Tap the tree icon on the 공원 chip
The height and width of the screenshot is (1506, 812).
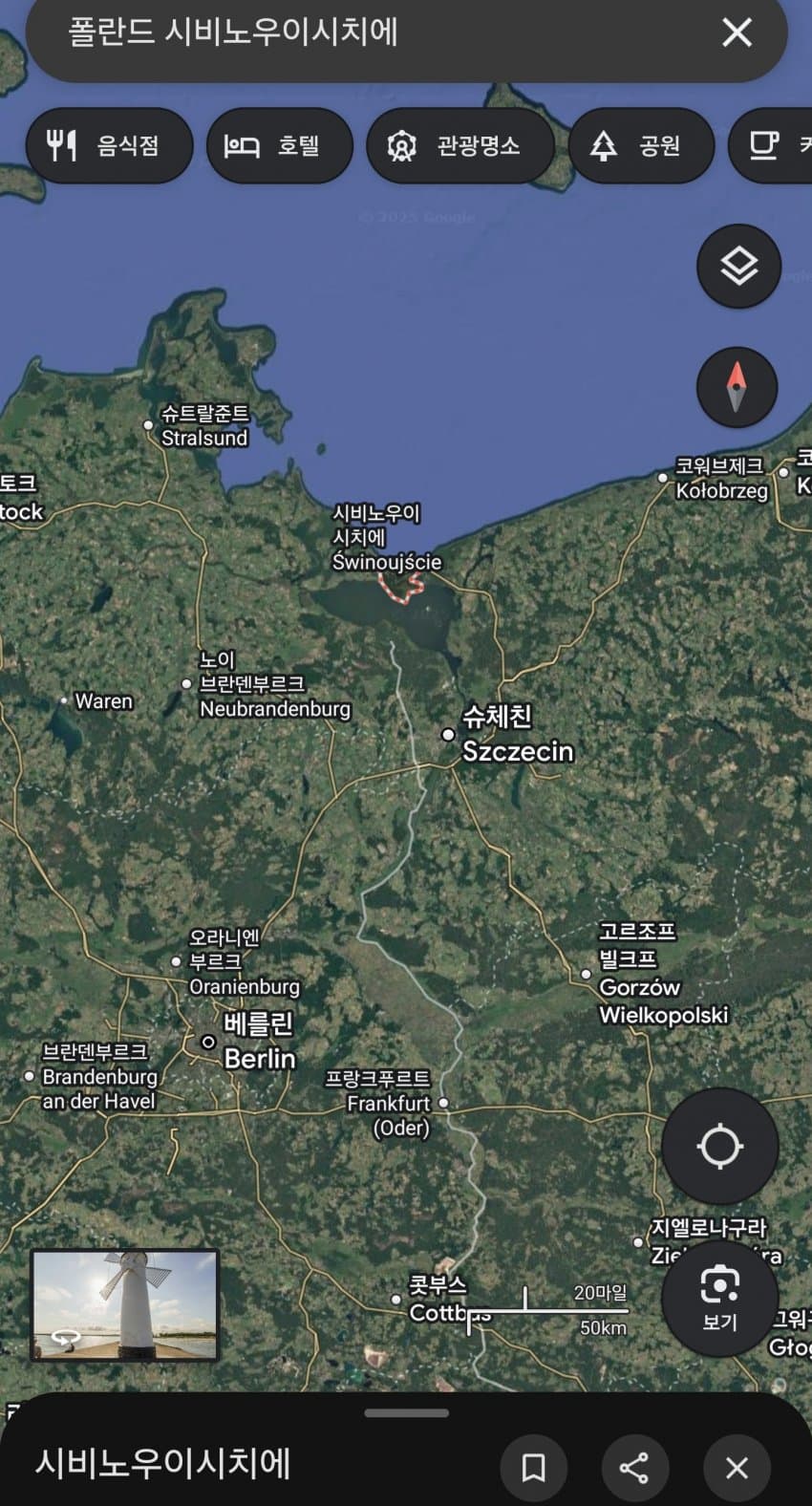604,145
